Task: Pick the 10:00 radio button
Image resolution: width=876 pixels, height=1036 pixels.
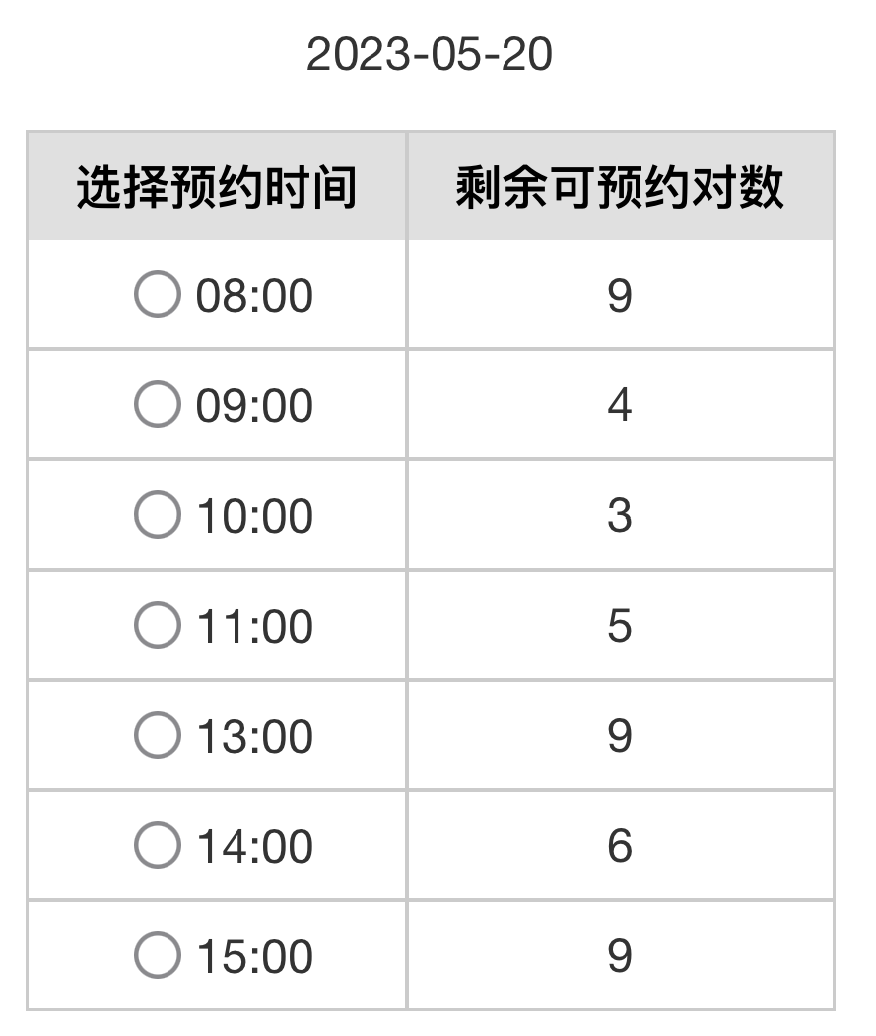Action: pyautogui.click(x=158, y=515)
